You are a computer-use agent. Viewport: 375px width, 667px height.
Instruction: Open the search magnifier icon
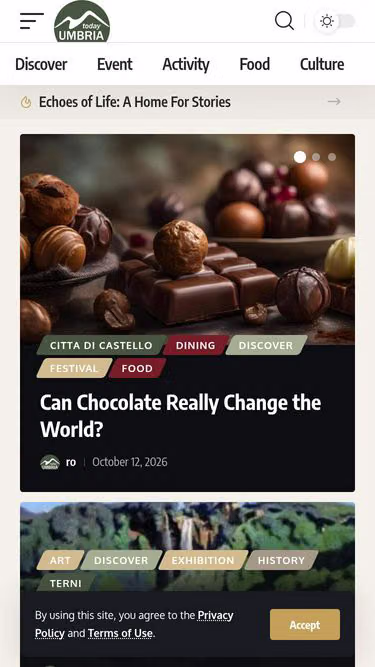[x=284, y=21]
